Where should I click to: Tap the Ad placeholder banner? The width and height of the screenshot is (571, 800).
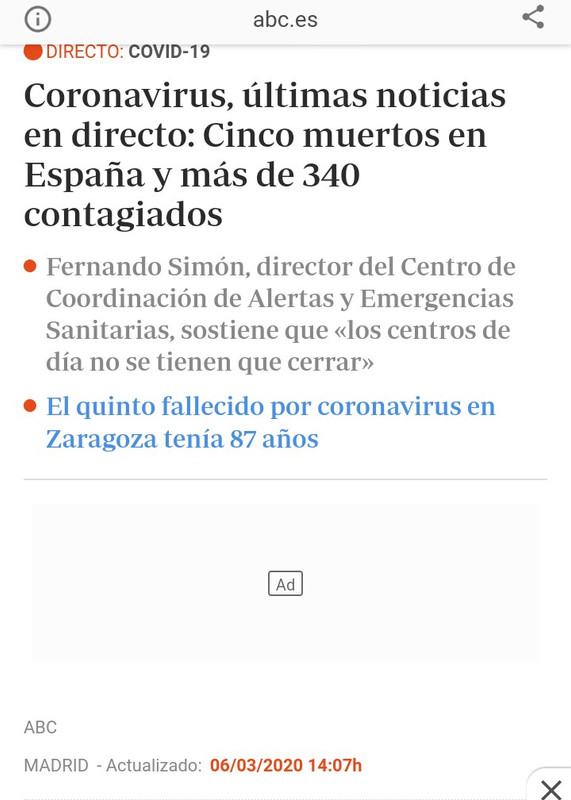285,583
